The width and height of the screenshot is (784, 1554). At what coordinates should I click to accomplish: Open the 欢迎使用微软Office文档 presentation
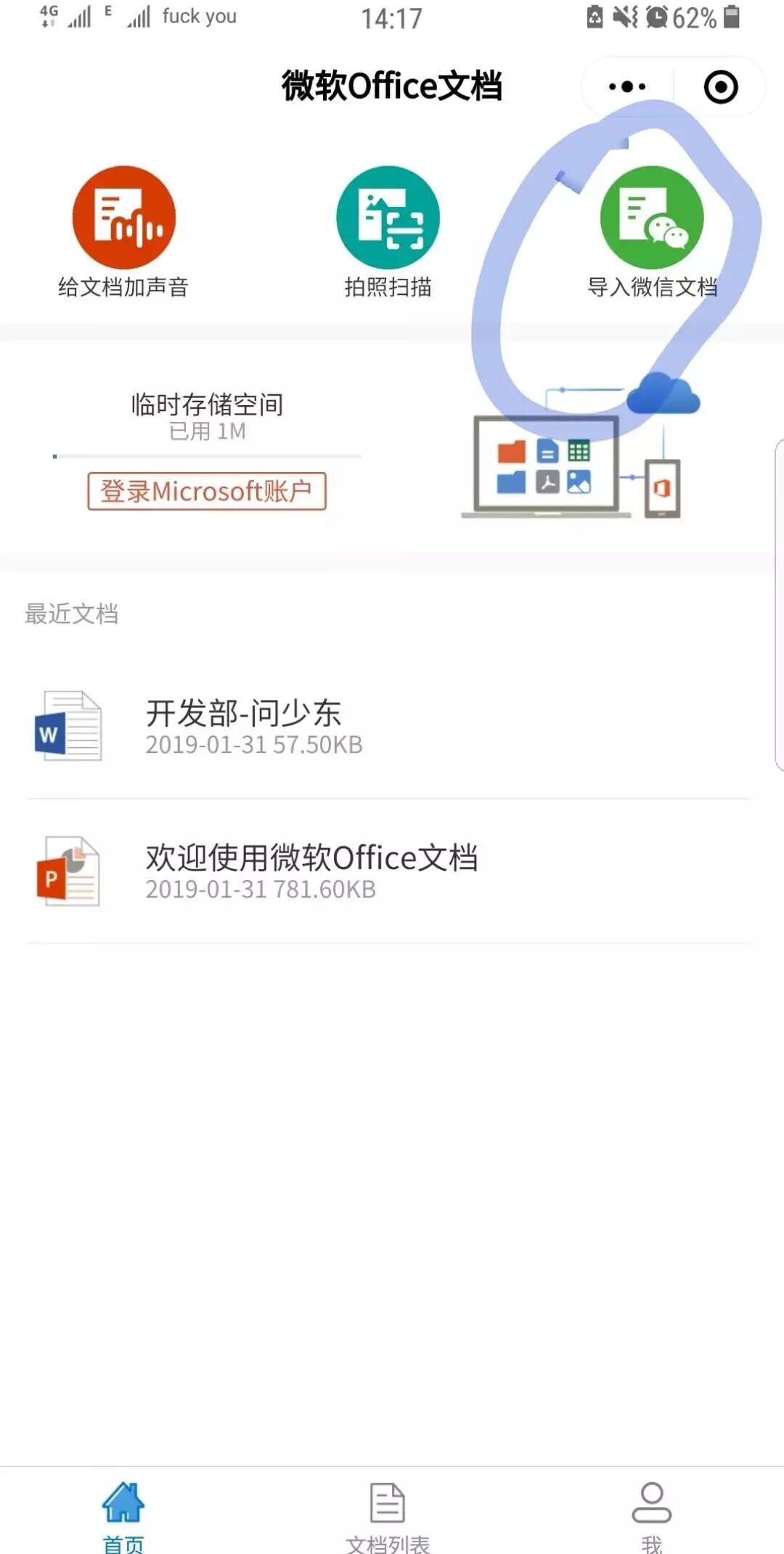(311, 871)
